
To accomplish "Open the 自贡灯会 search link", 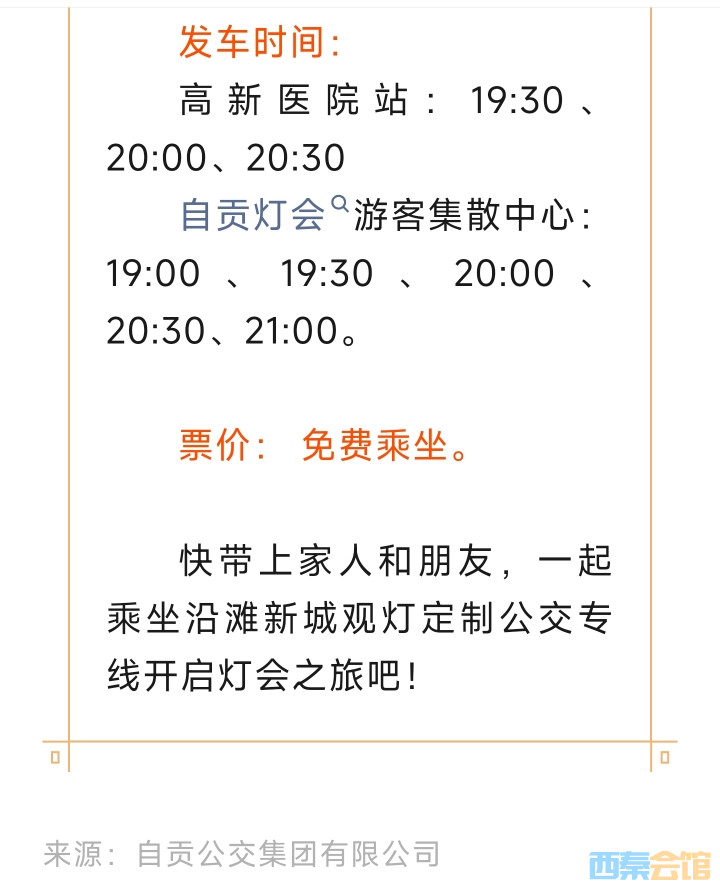I will tap(254, 215).
